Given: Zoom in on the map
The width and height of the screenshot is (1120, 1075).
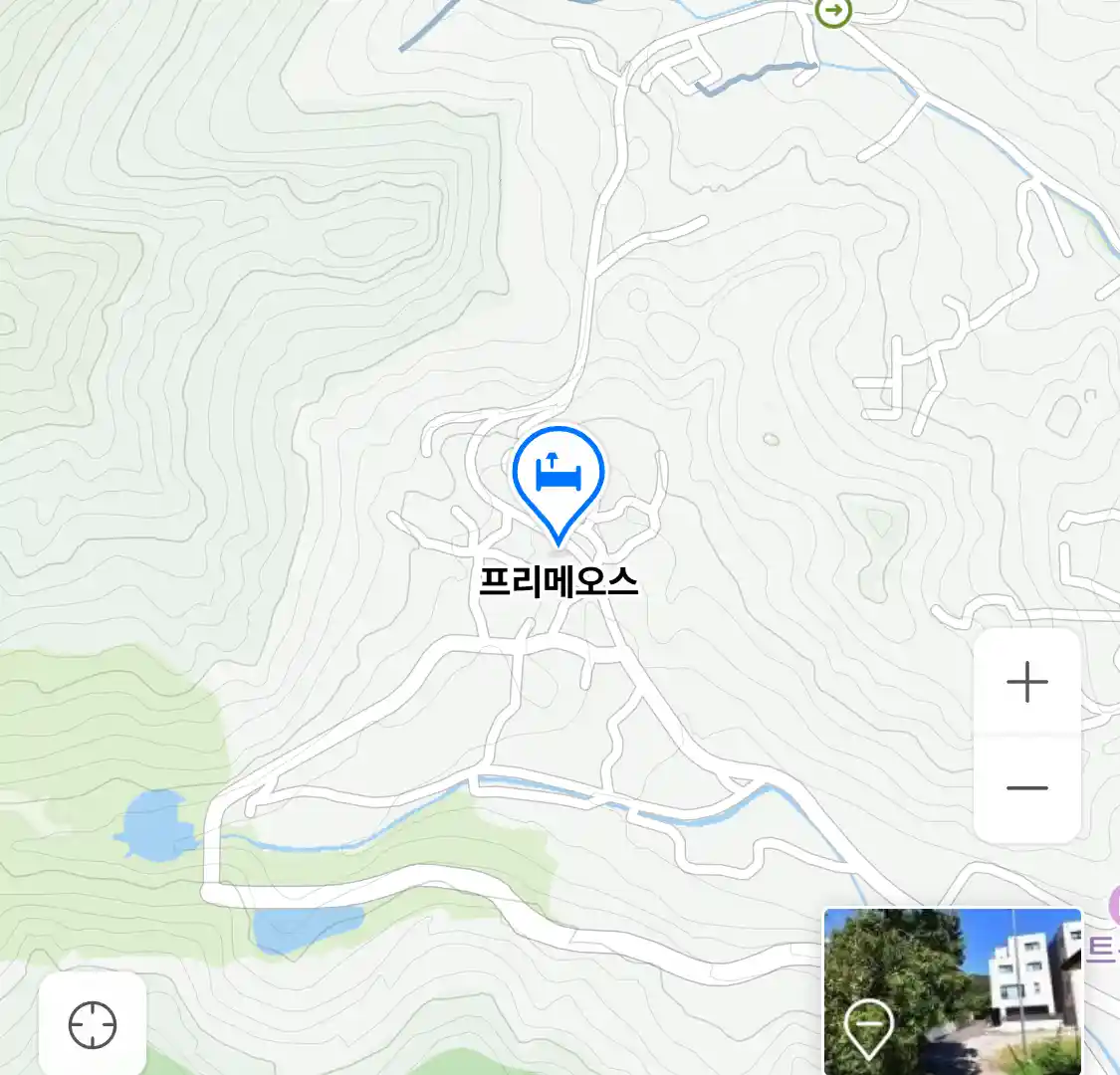Looking at the screenshot, I should point(1026,683).
